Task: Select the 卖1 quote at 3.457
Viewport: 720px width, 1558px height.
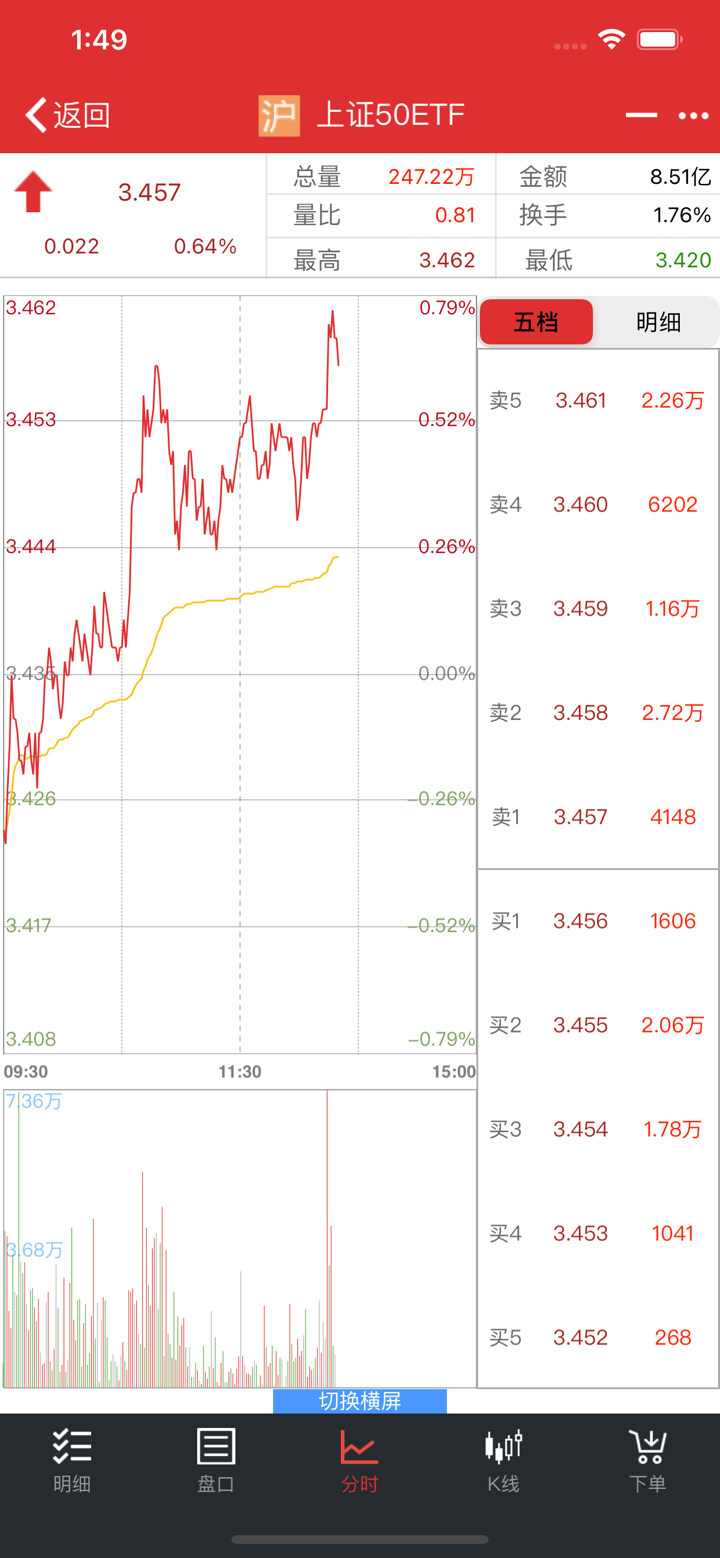Action: (598, 817)
